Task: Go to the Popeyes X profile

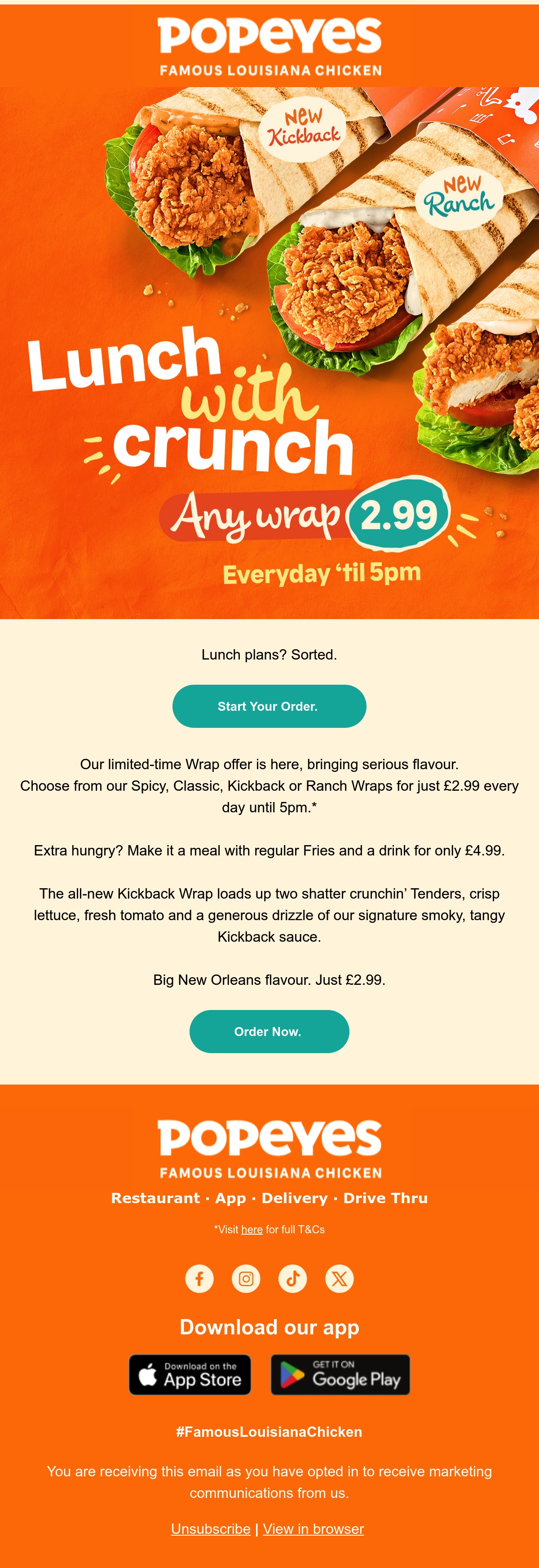Action: coord(340,1278)
